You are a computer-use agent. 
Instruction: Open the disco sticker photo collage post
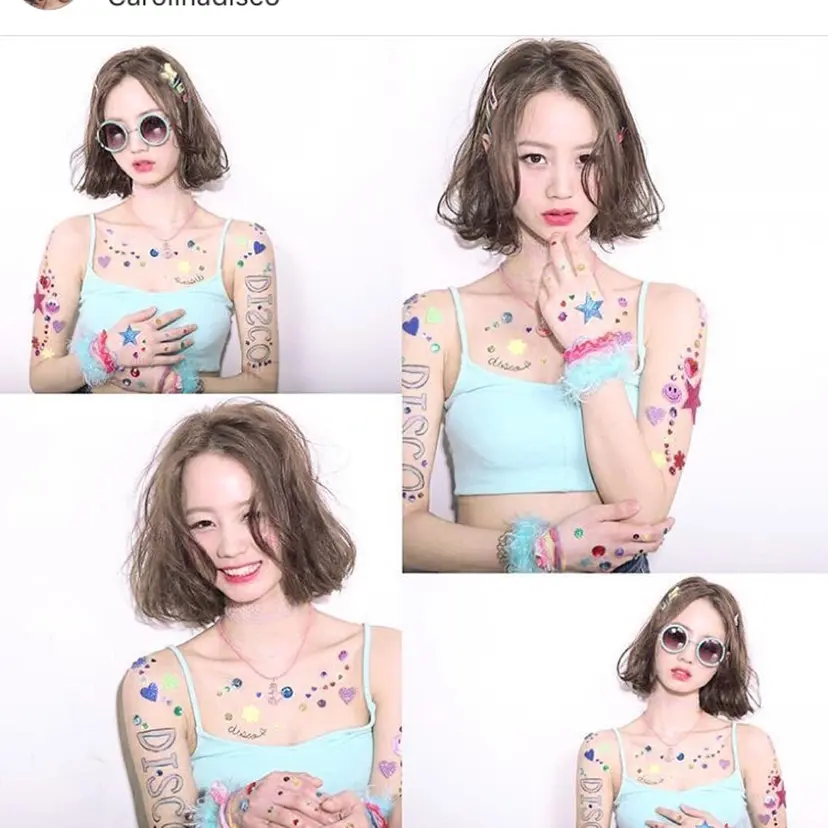point(414,432)
